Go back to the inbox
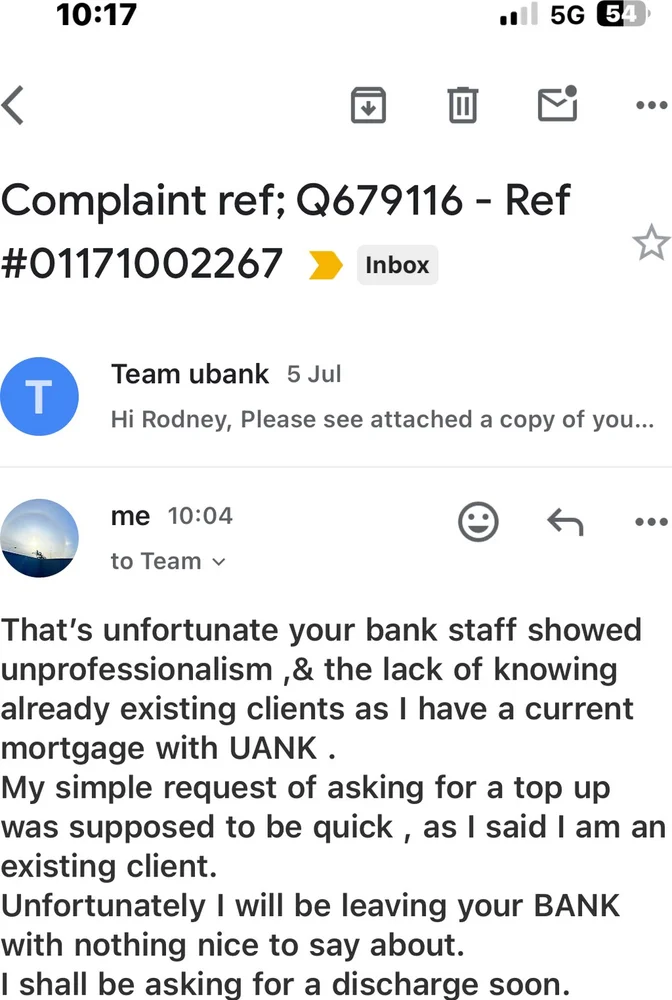This screenshot has width=672, height=1000. [14, 104]
